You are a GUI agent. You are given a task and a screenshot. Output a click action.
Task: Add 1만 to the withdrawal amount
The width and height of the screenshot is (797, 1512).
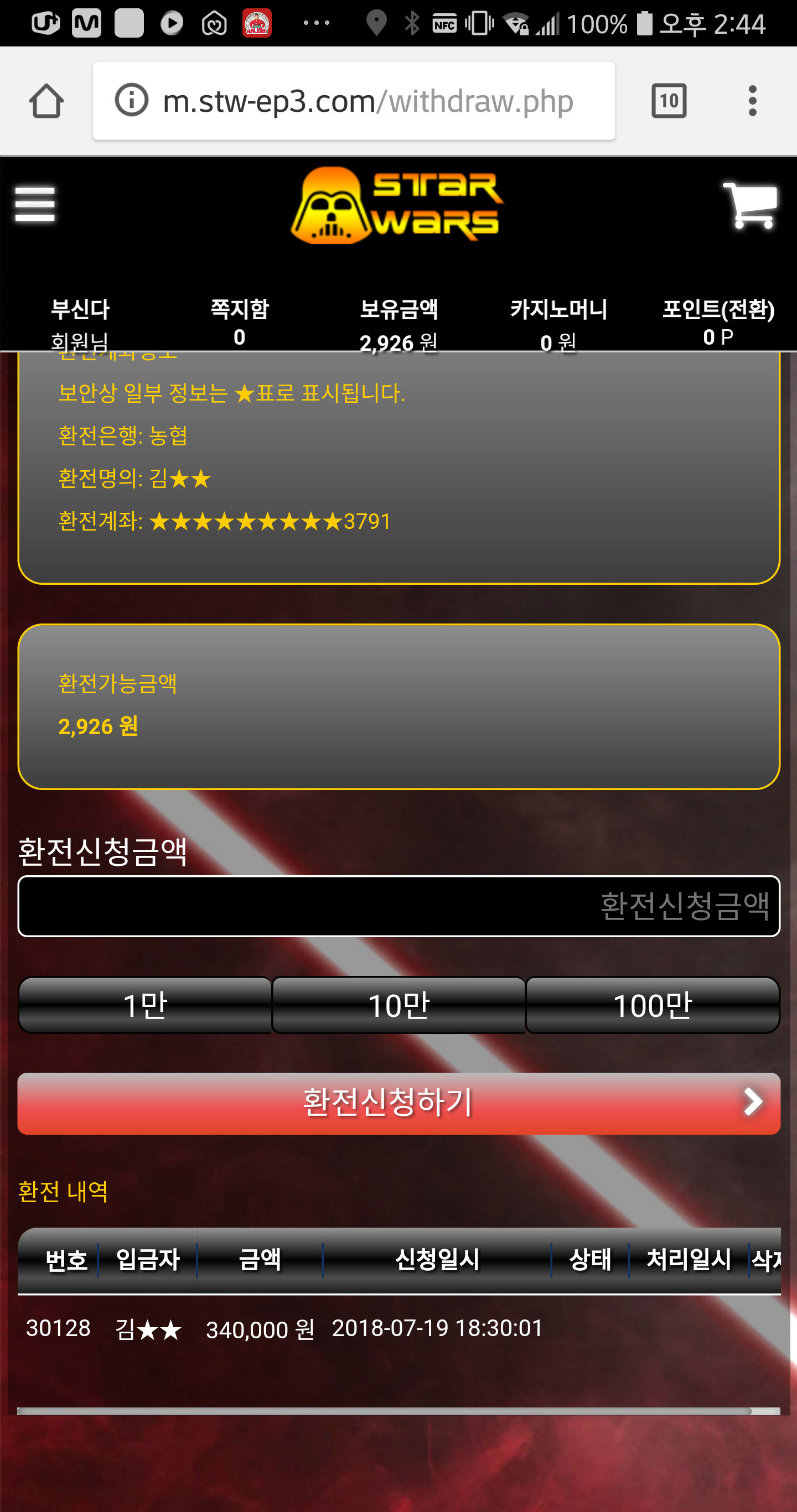click(145, 1005)
